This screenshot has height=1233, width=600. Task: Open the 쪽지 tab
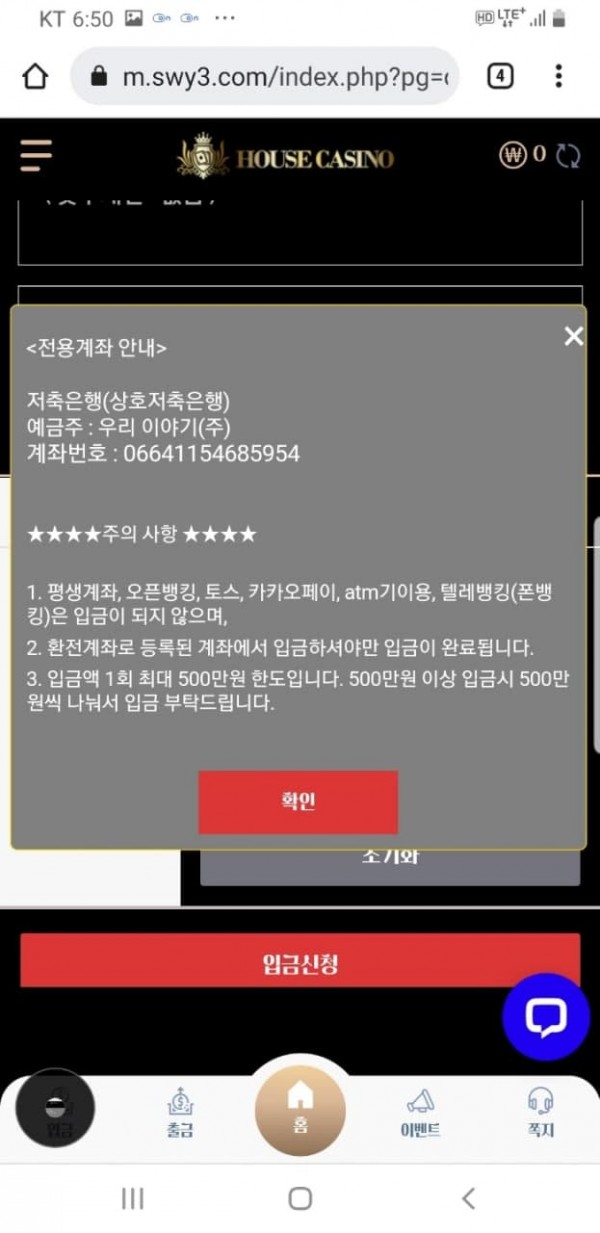click(x=541, y=1113)
